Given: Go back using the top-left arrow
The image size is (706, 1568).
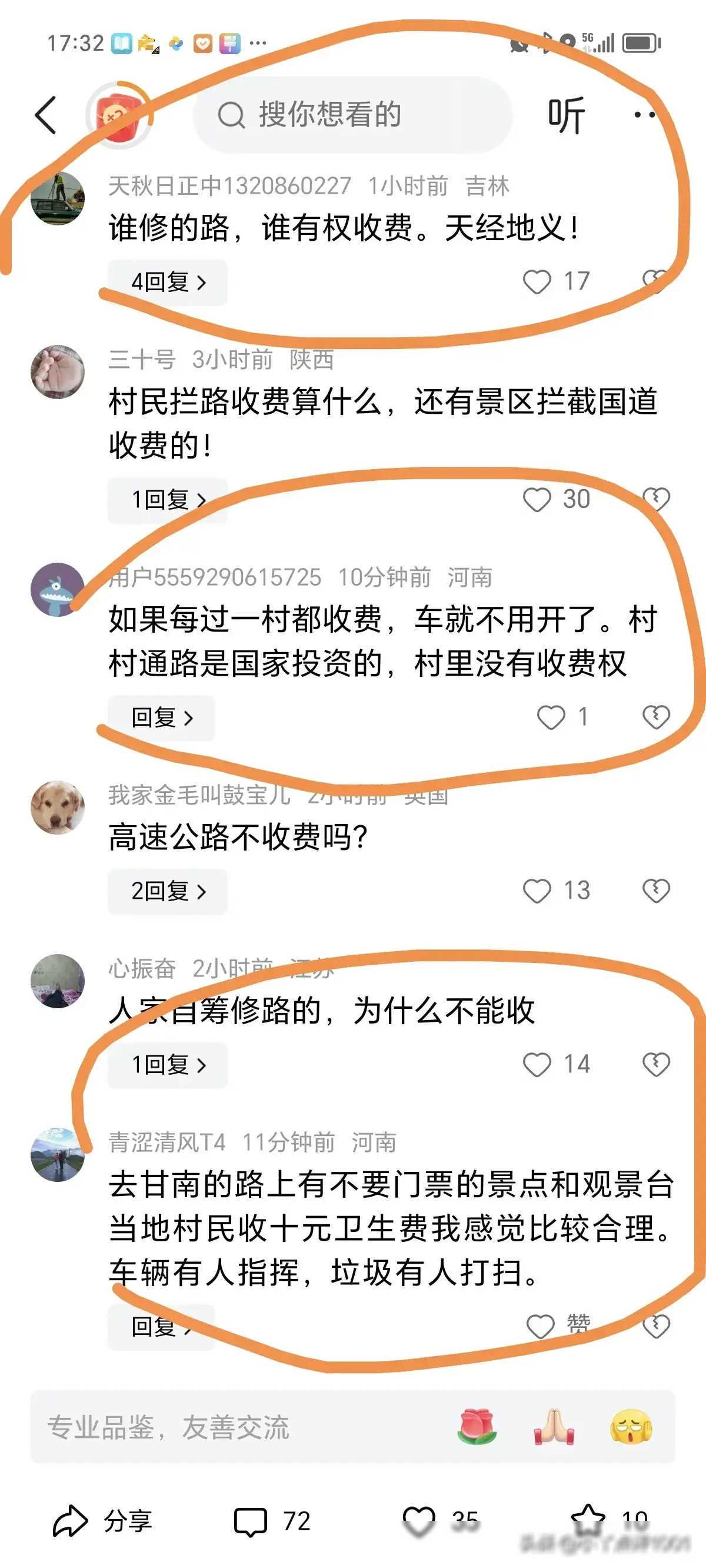Looking at the screenshot, I should point(46,115).
